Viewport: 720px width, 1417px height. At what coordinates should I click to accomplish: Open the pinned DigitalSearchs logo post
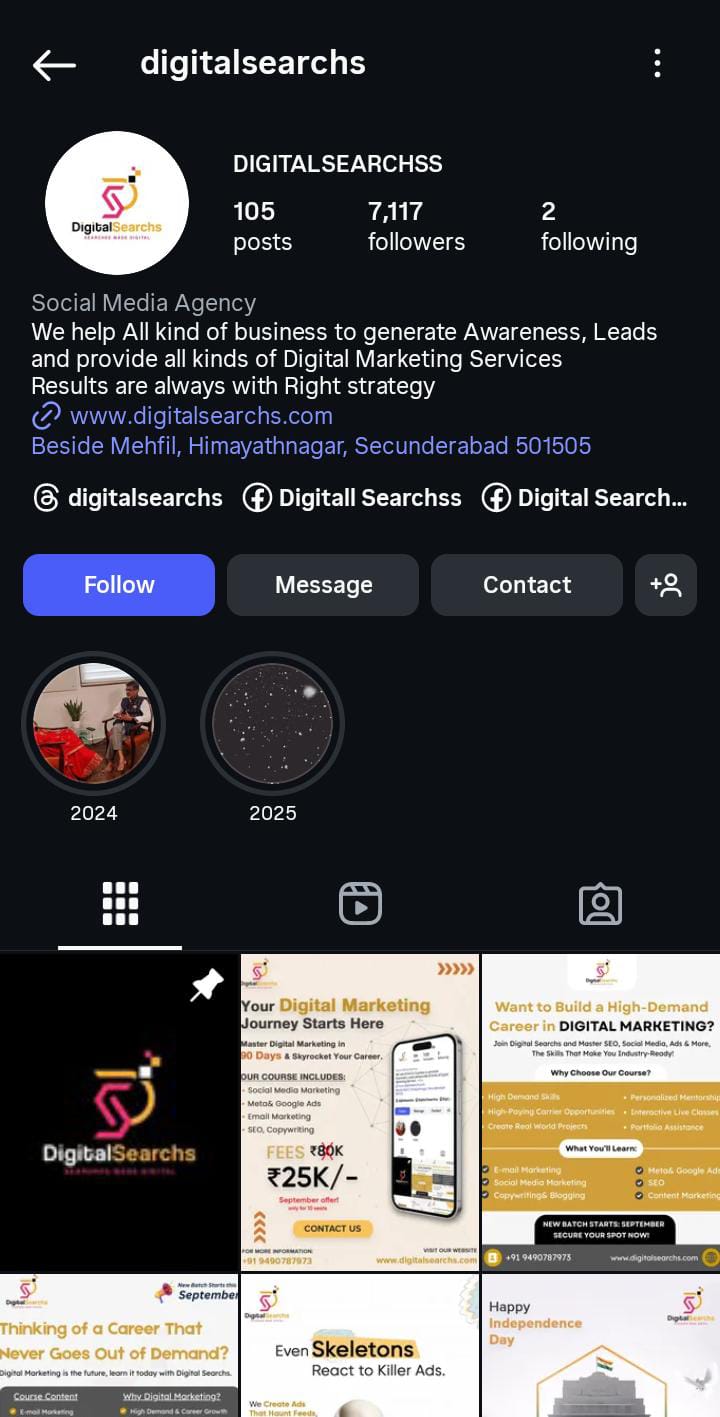click(119, 1112)
